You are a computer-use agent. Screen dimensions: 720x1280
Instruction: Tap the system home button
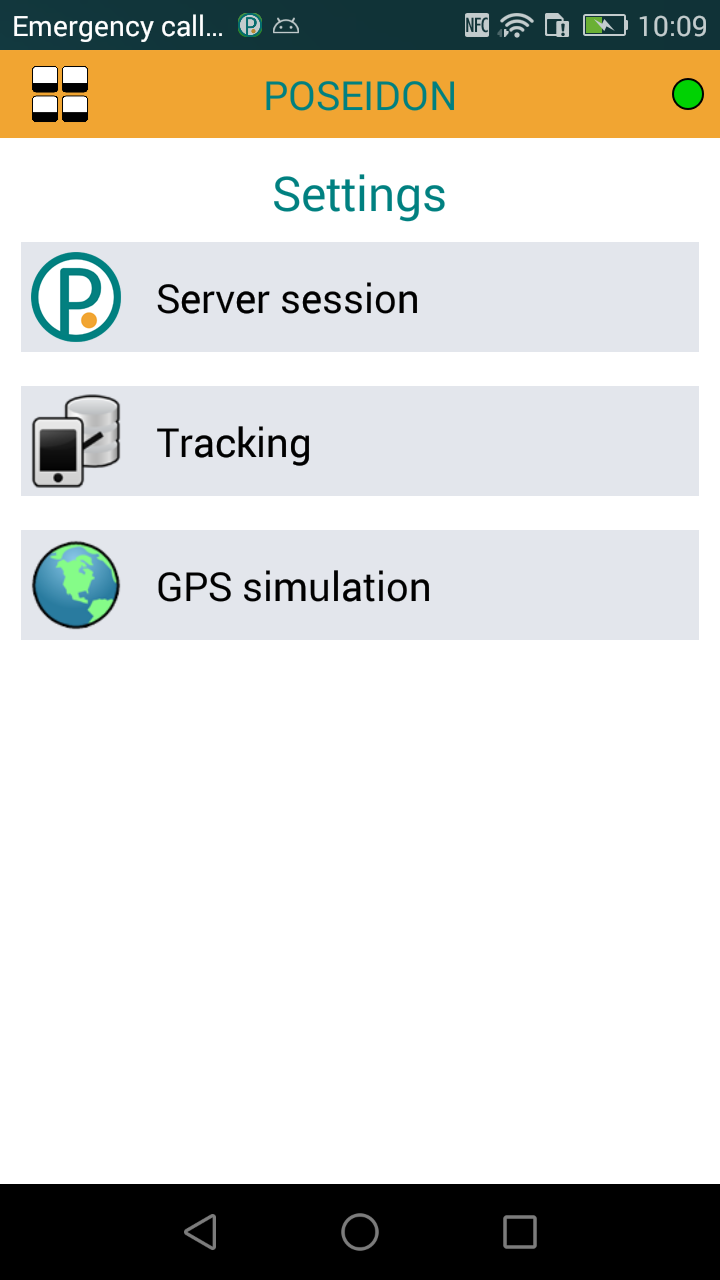coord(360,1232)
